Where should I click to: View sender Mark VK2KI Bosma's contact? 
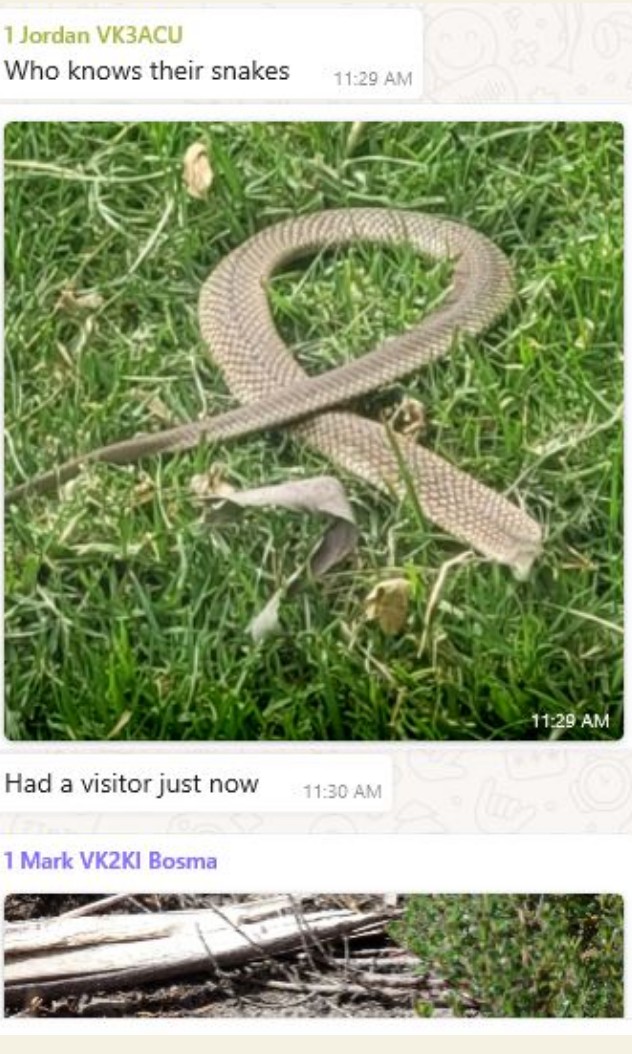point(110,861)
